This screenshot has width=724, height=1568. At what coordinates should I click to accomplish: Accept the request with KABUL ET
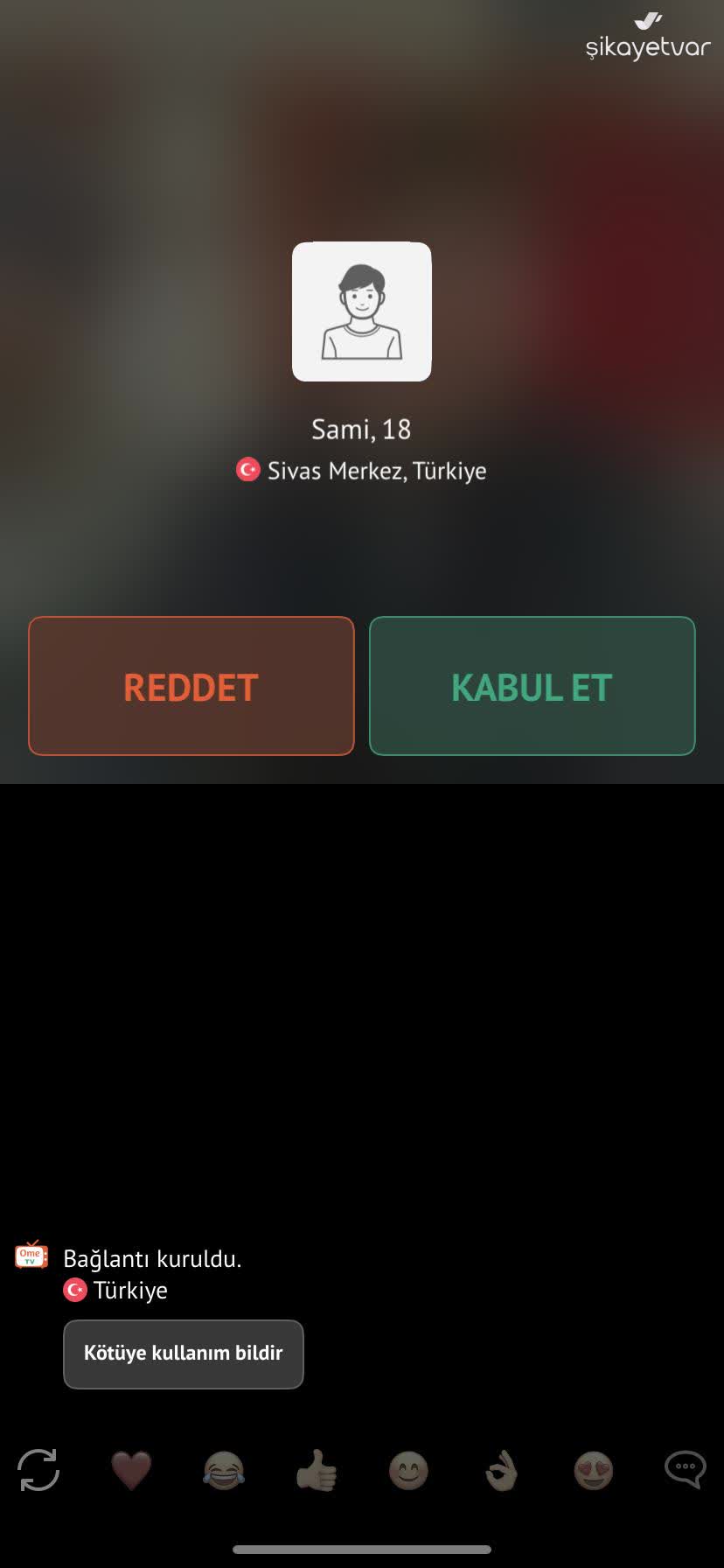[533, 686]
